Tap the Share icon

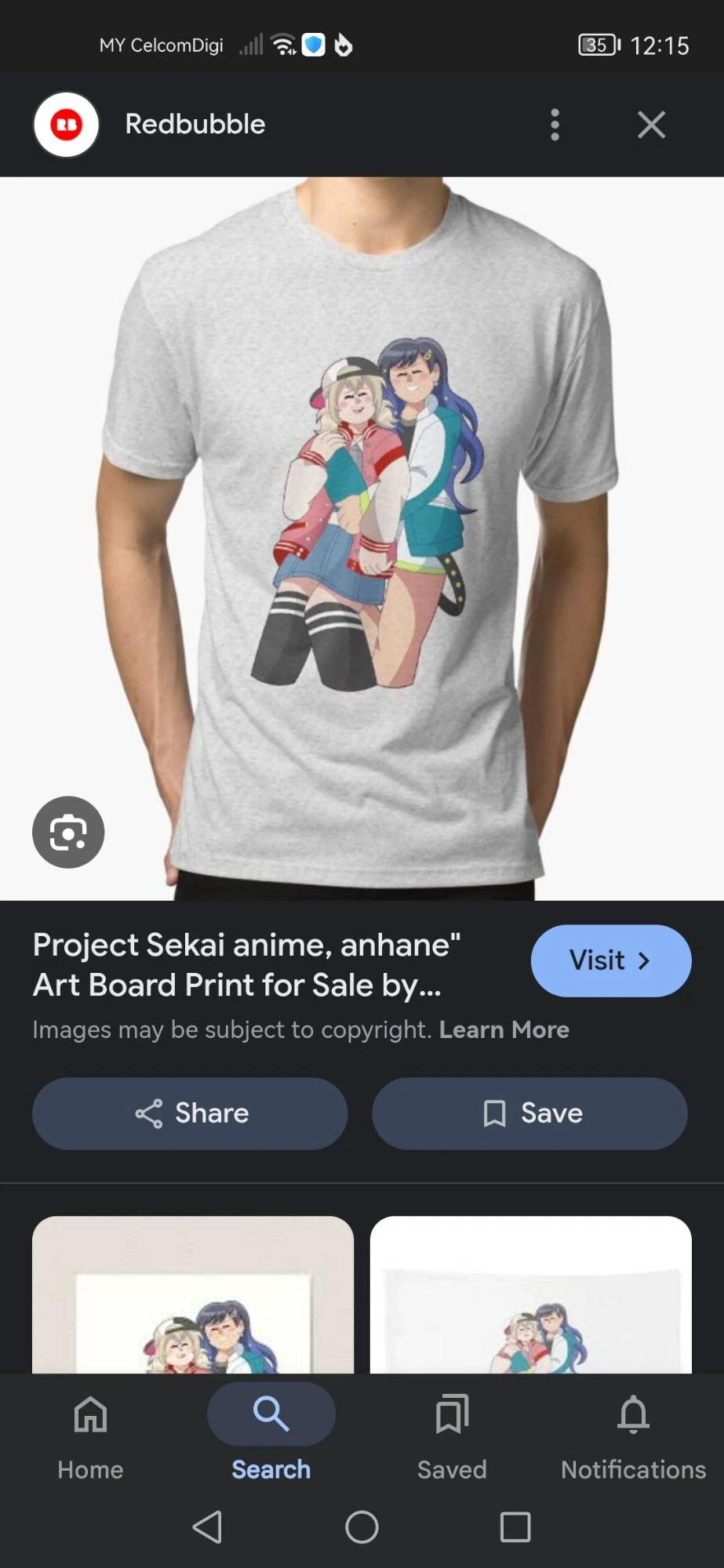pos(151,1113)
